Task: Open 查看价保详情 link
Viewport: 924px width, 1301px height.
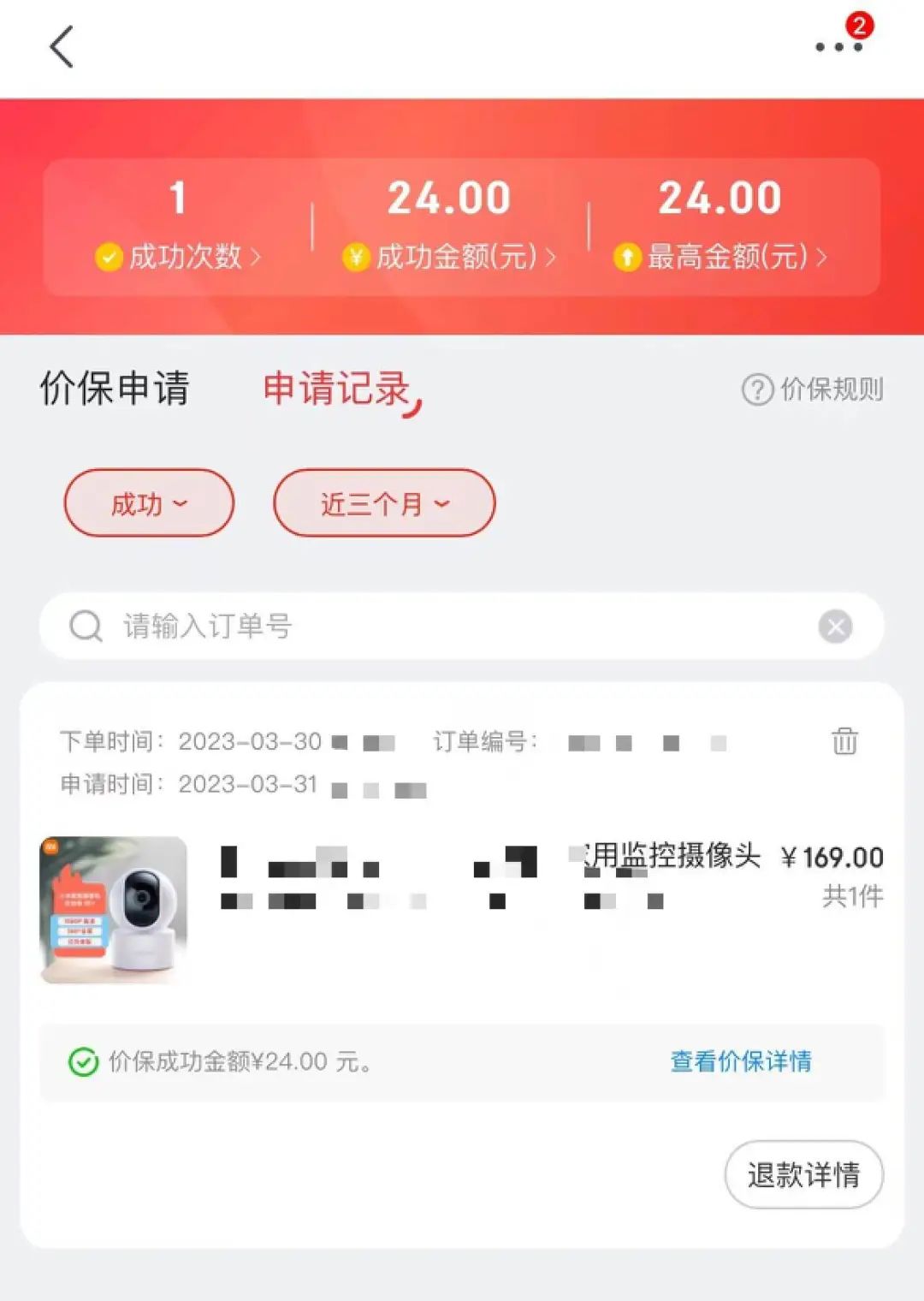Action: click(x=741, y=1061)
